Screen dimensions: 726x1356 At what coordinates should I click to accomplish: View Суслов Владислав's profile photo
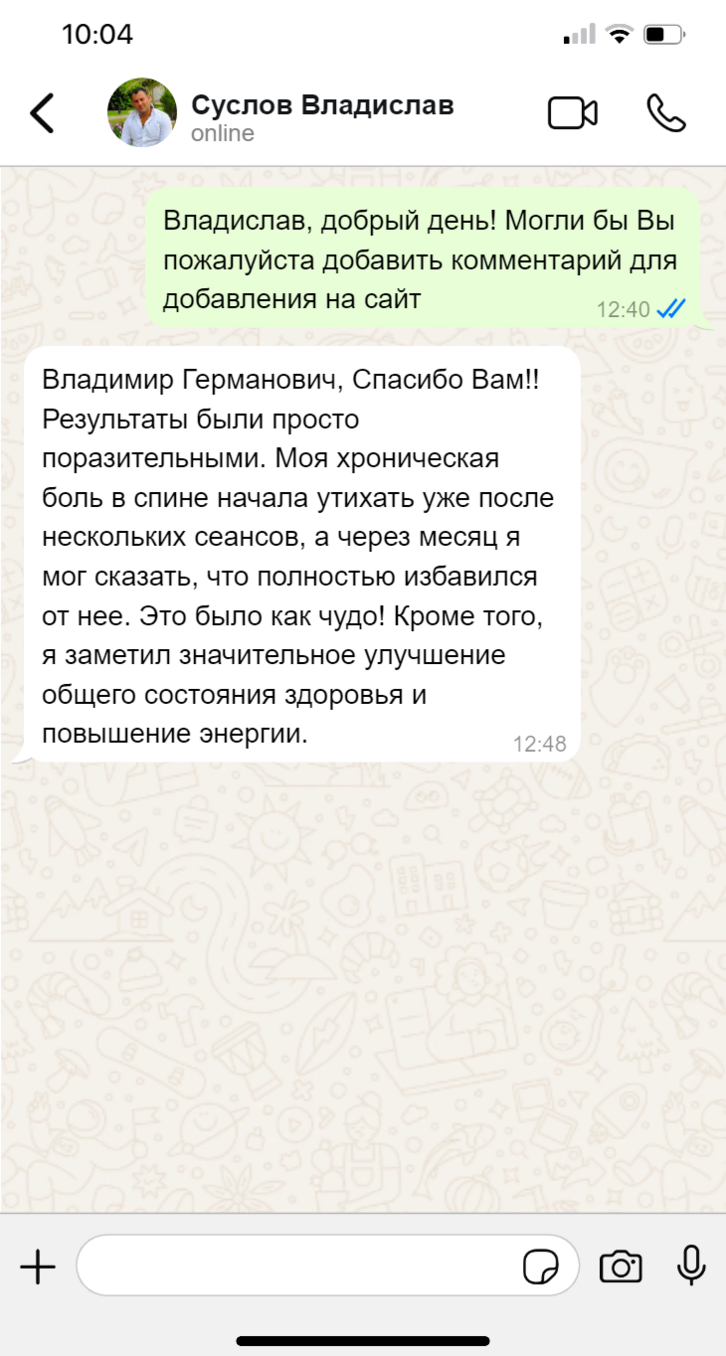click(x=142, y=113)
